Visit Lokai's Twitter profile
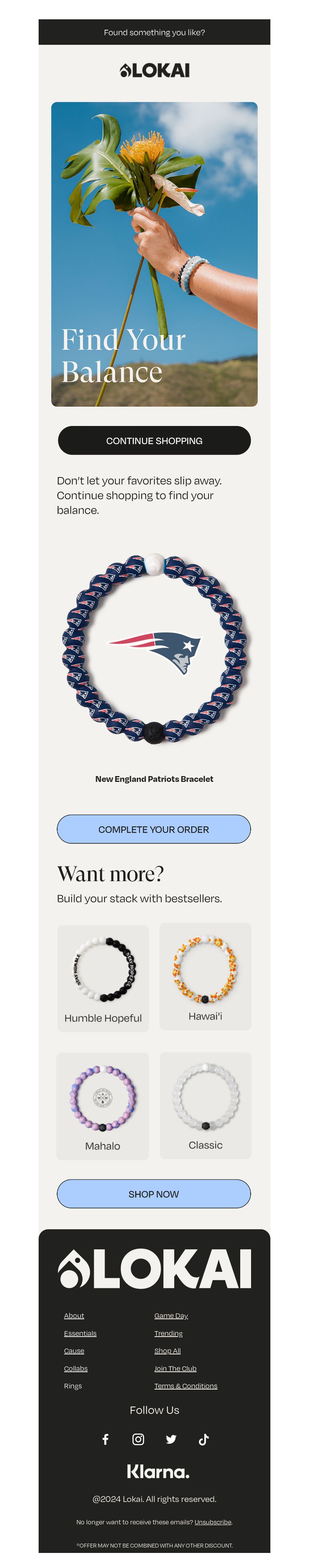 (x=171, y=1439)
